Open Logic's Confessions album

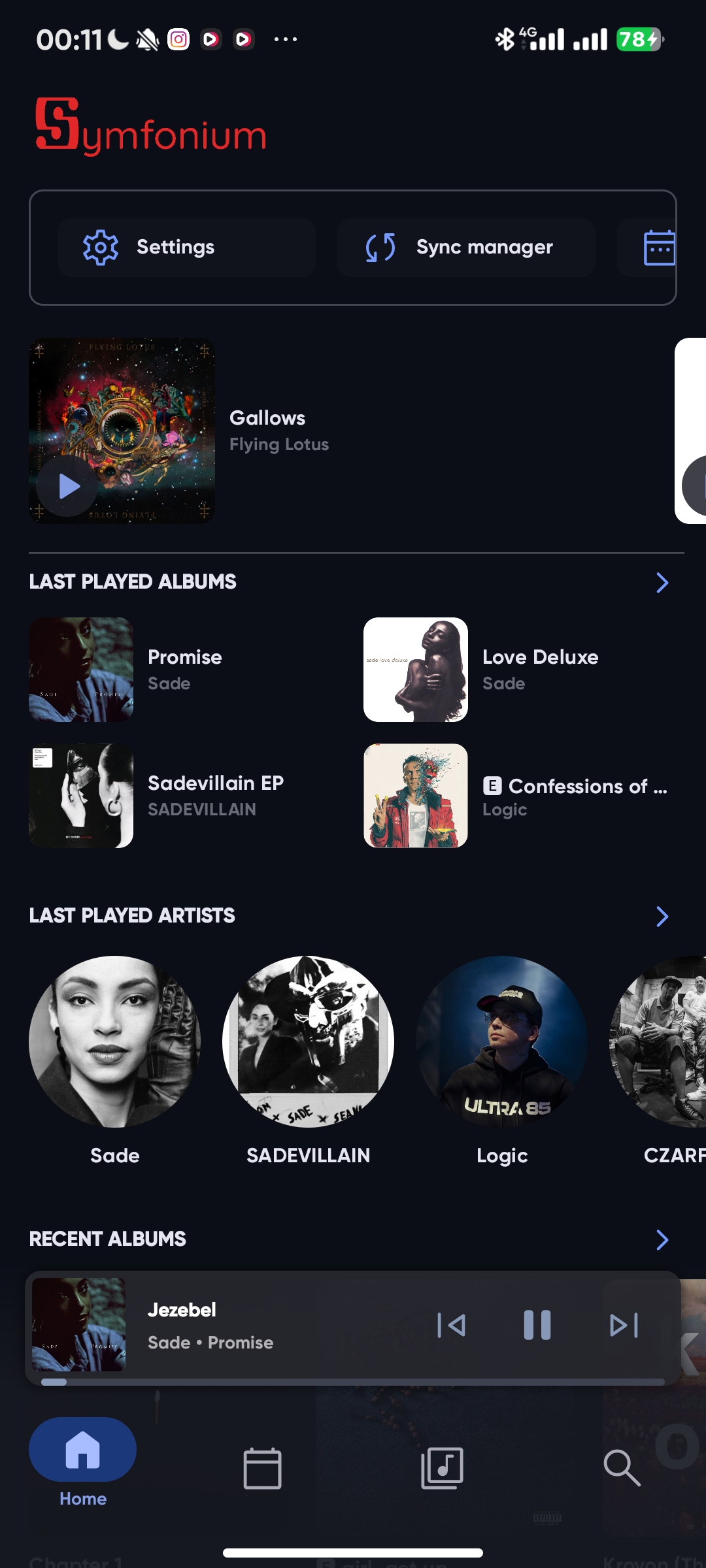416,796
